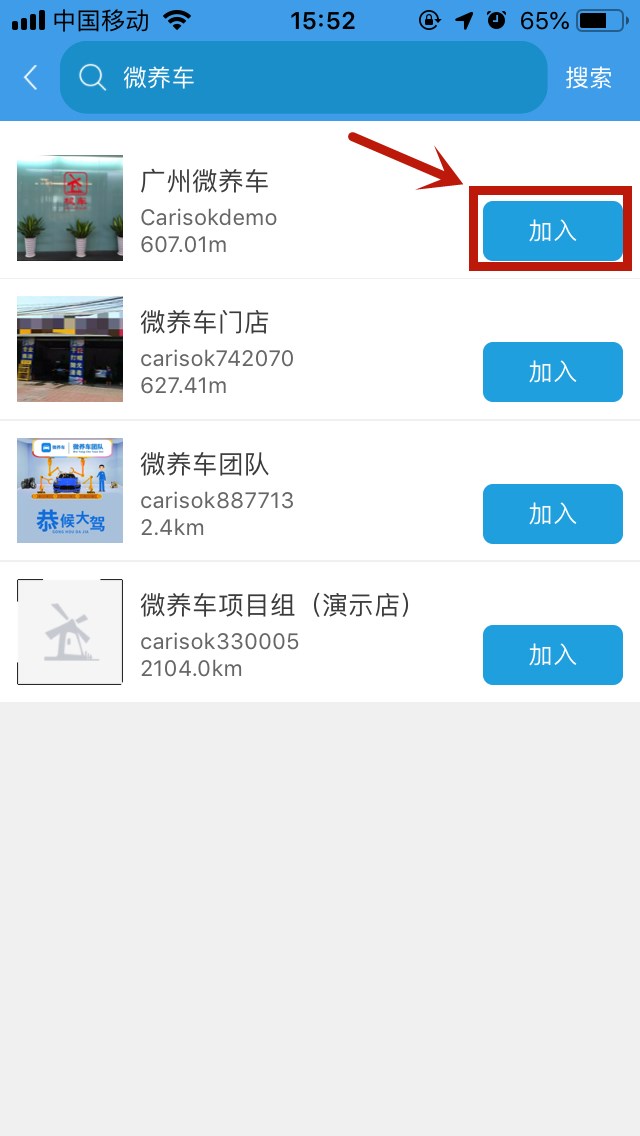This screenshot has width=640, height=1136.
Task: Select 加入 for 微养车项目组（演示店）
Action: coord(552,655)
